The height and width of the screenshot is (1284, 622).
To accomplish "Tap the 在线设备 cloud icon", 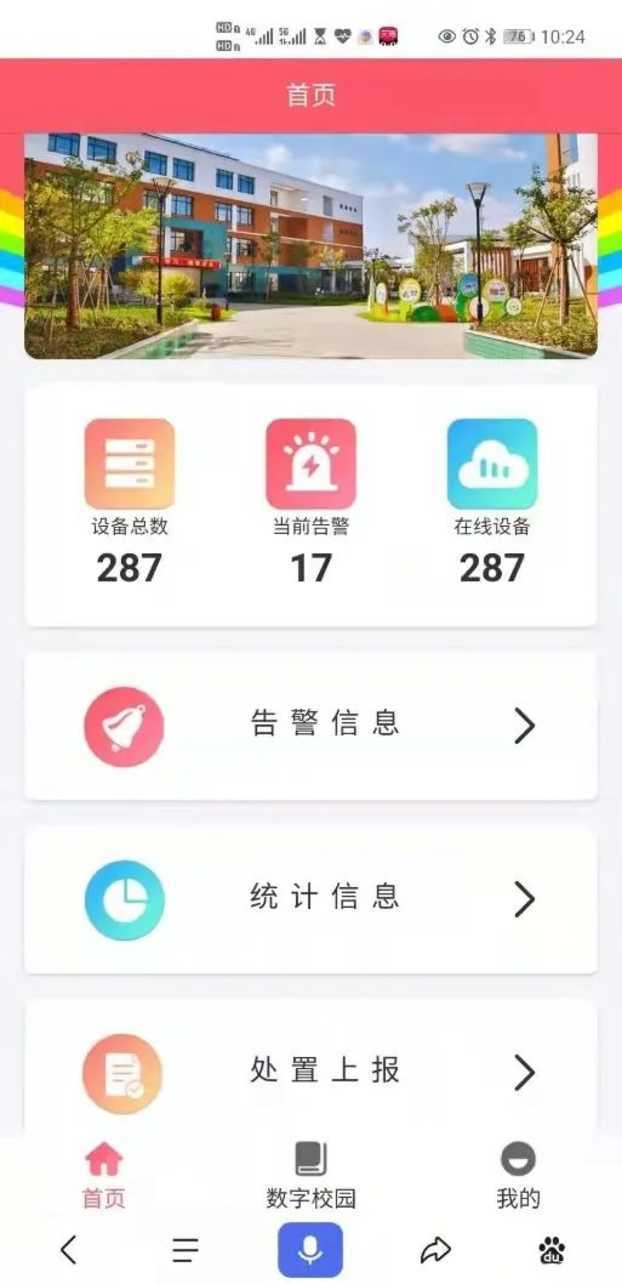I will 492,464.
